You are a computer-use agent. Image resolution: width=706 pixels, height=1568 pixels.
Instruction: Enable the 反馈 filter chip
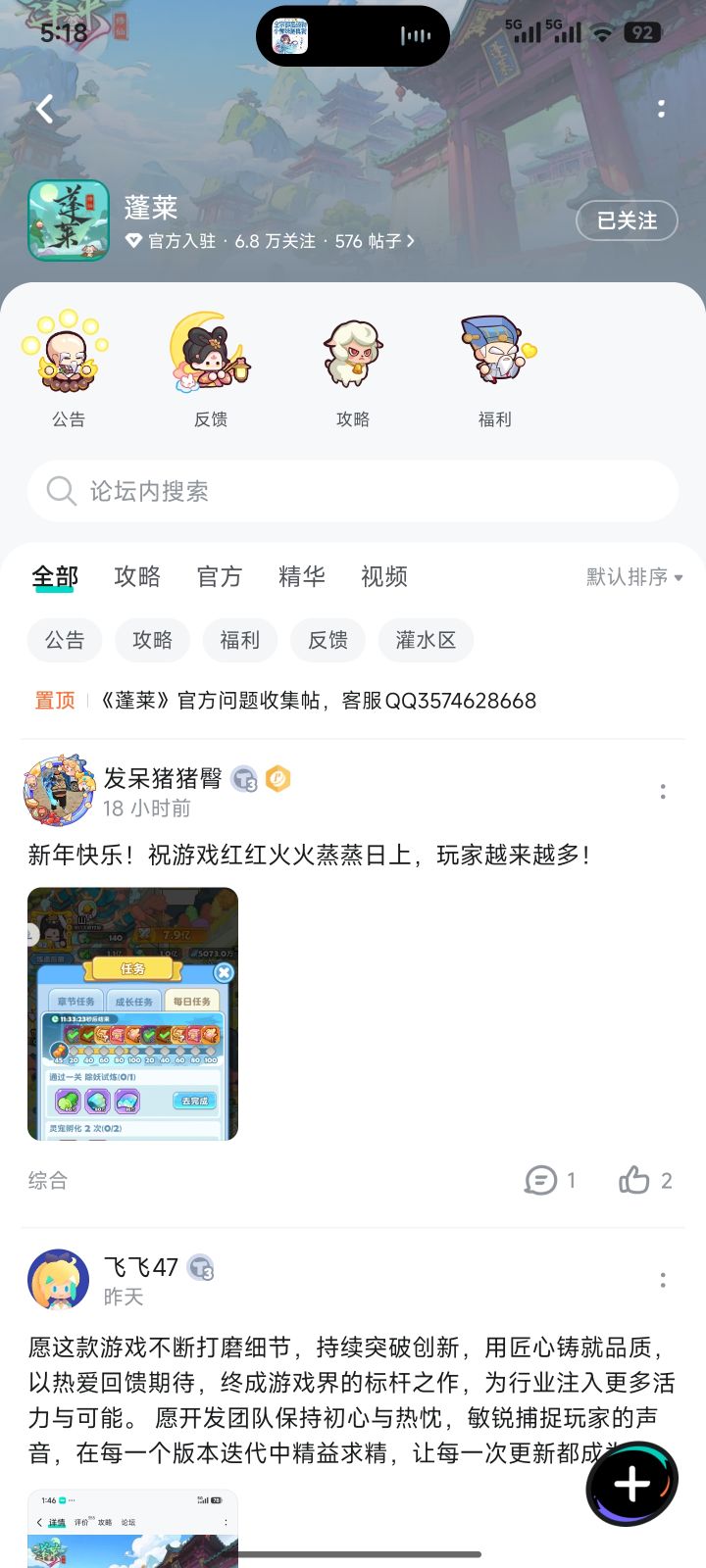(x=328, y=640)
